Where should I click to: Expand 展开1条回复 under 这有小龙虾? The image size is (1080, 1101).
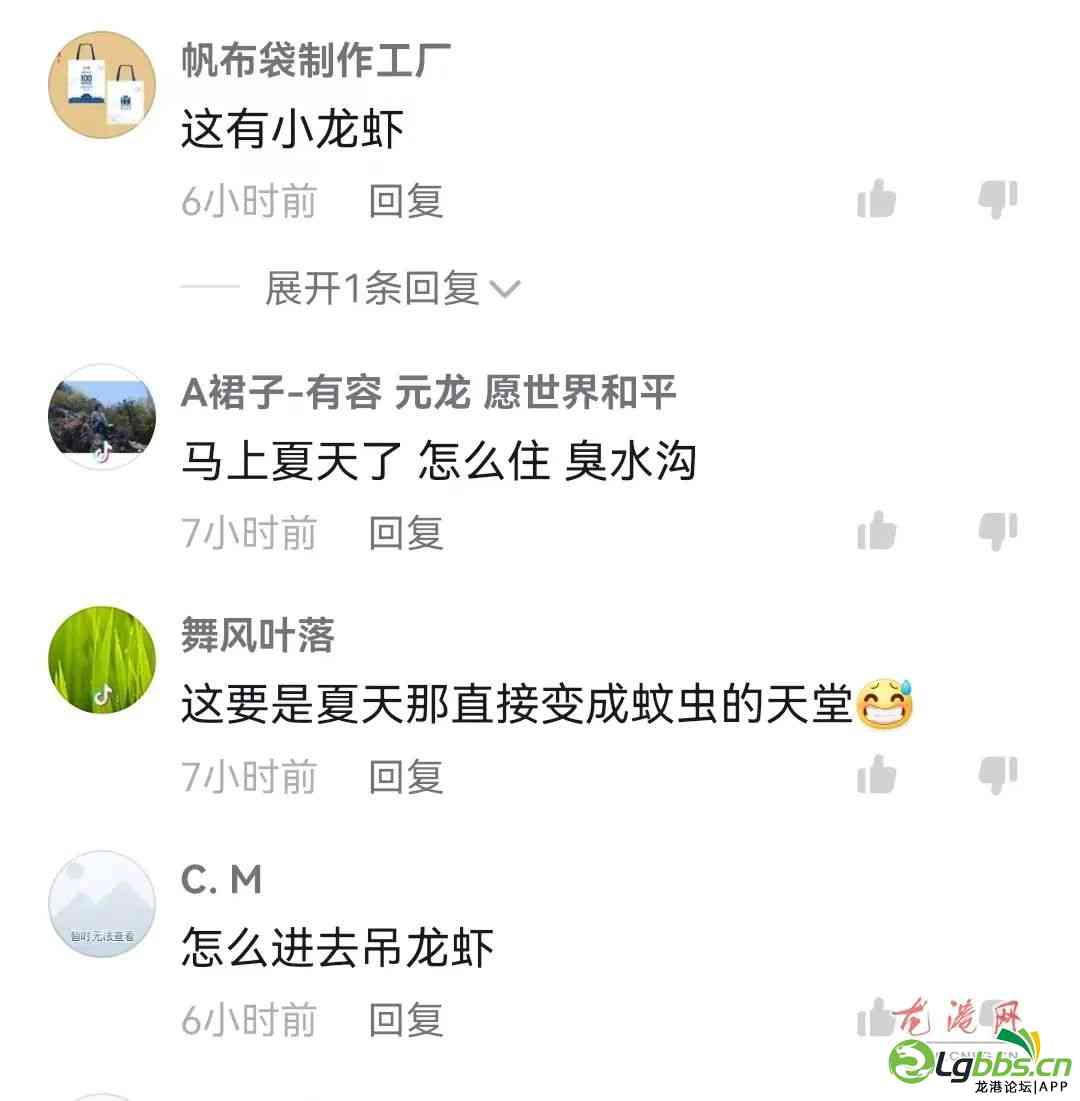[390, 289]
